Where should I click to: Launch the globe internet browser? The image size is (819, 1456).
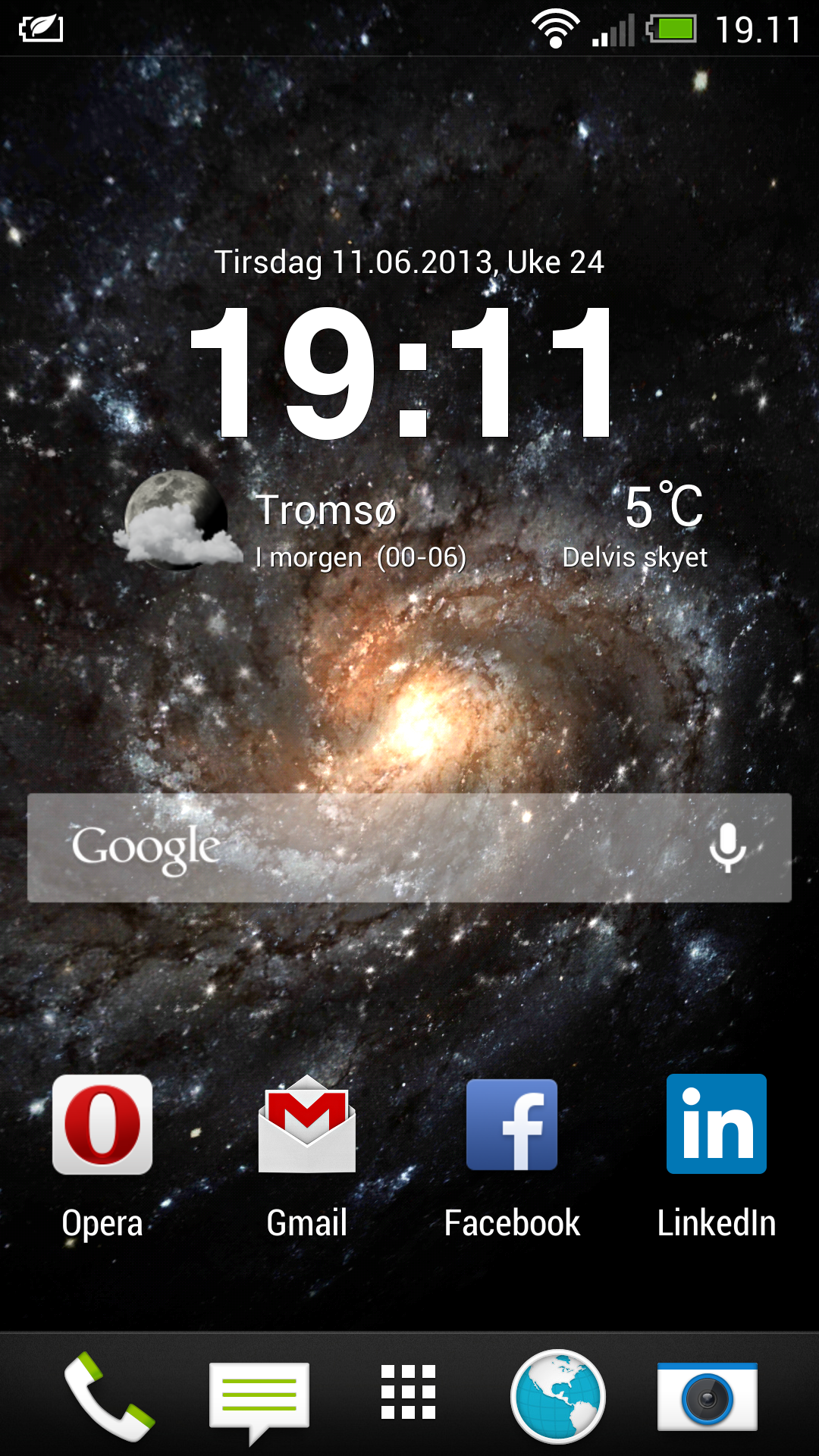point(557,1395)
